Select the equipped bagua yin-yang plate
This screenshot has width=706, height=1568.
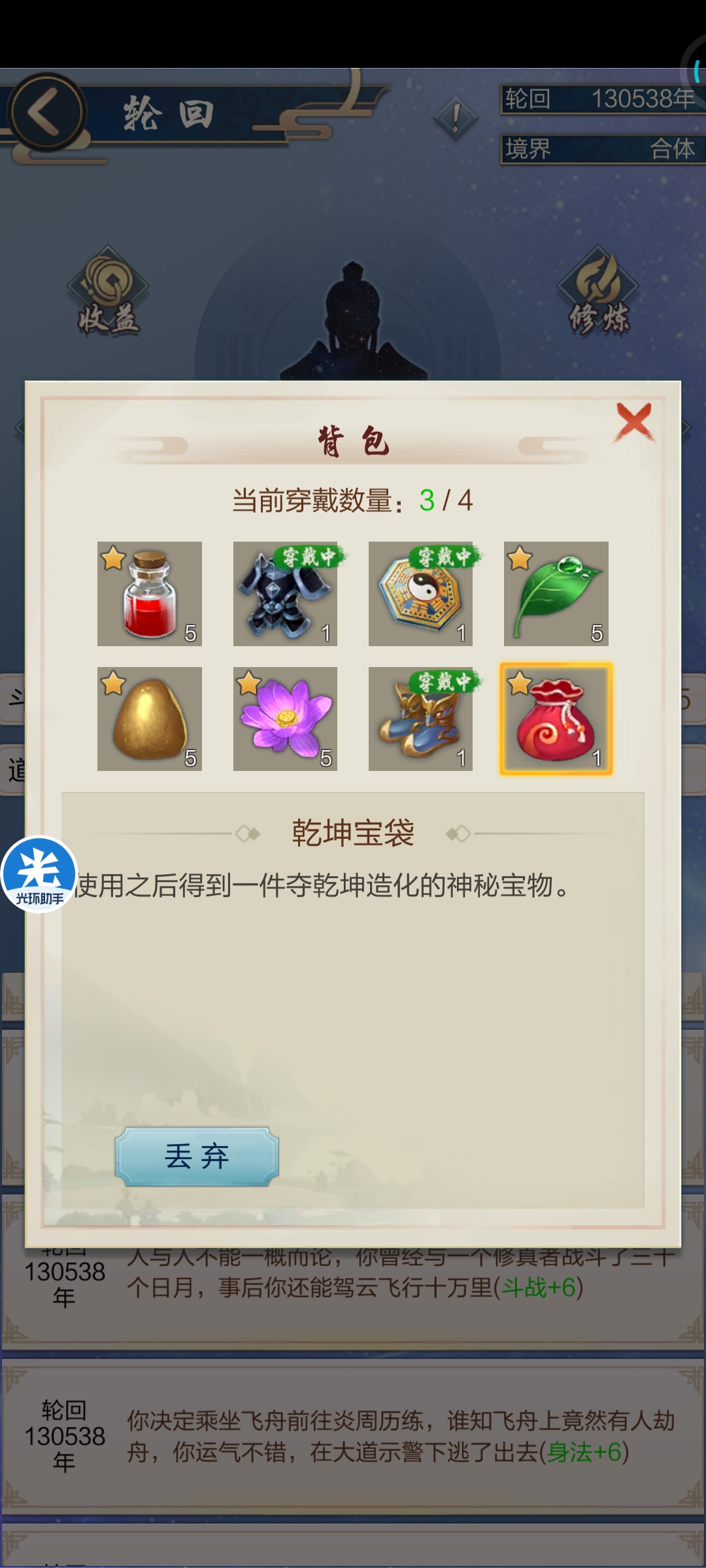coord(420,593)
